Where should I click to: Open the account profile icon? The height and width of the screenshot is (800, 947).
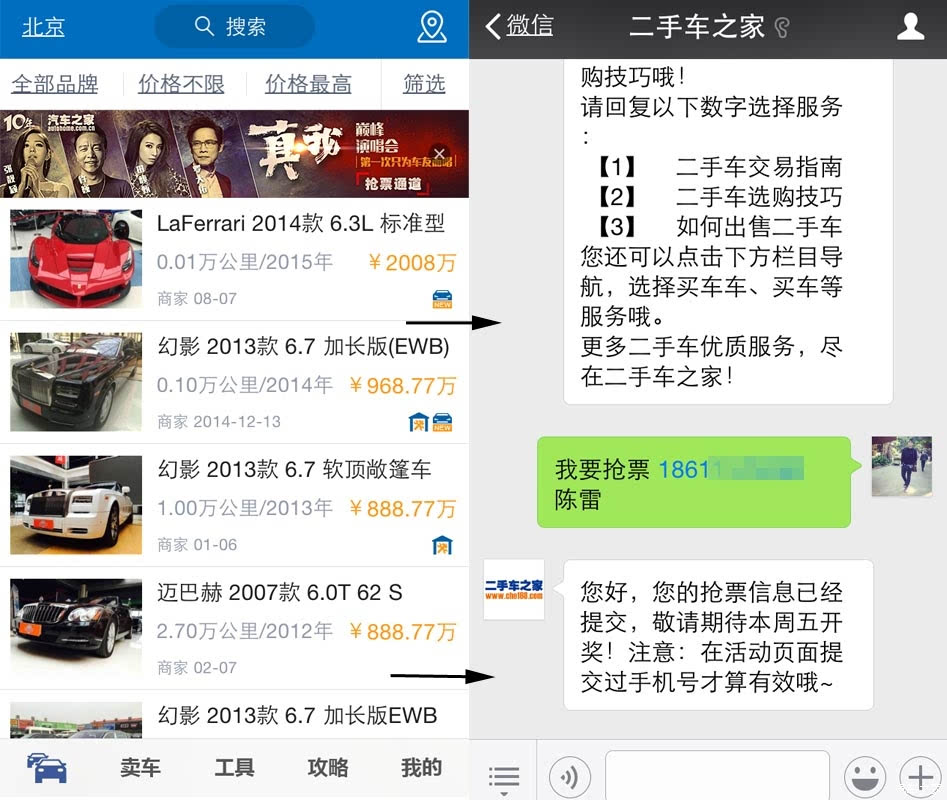pyautogui.click(x=910, y=27)
